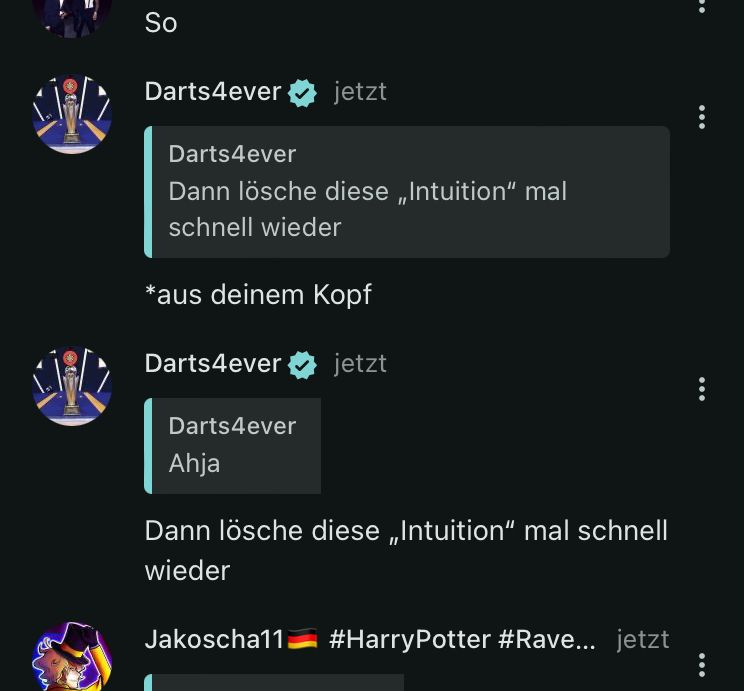The height and width of the screenshot is (691, 744).
Task: Open overflow menu on Jakoscha11's message
Action: click(x=702, y=664)
